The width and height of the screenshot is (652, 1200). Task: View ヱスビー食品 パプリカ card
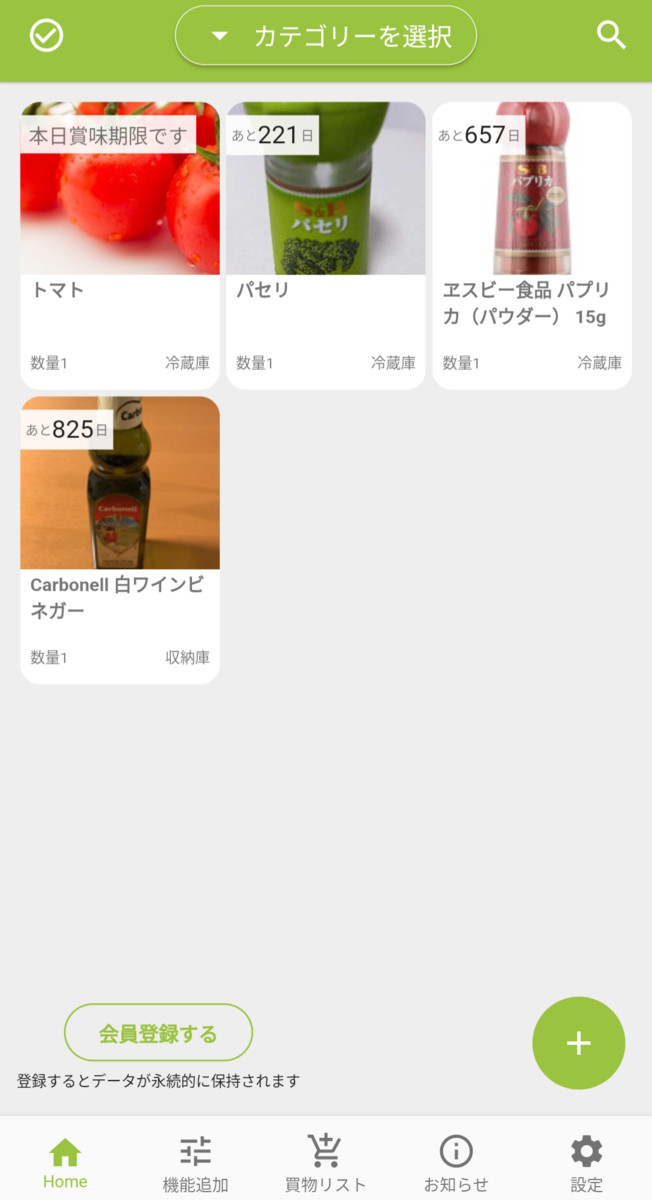pyautogui.click(x=532, y=245)
